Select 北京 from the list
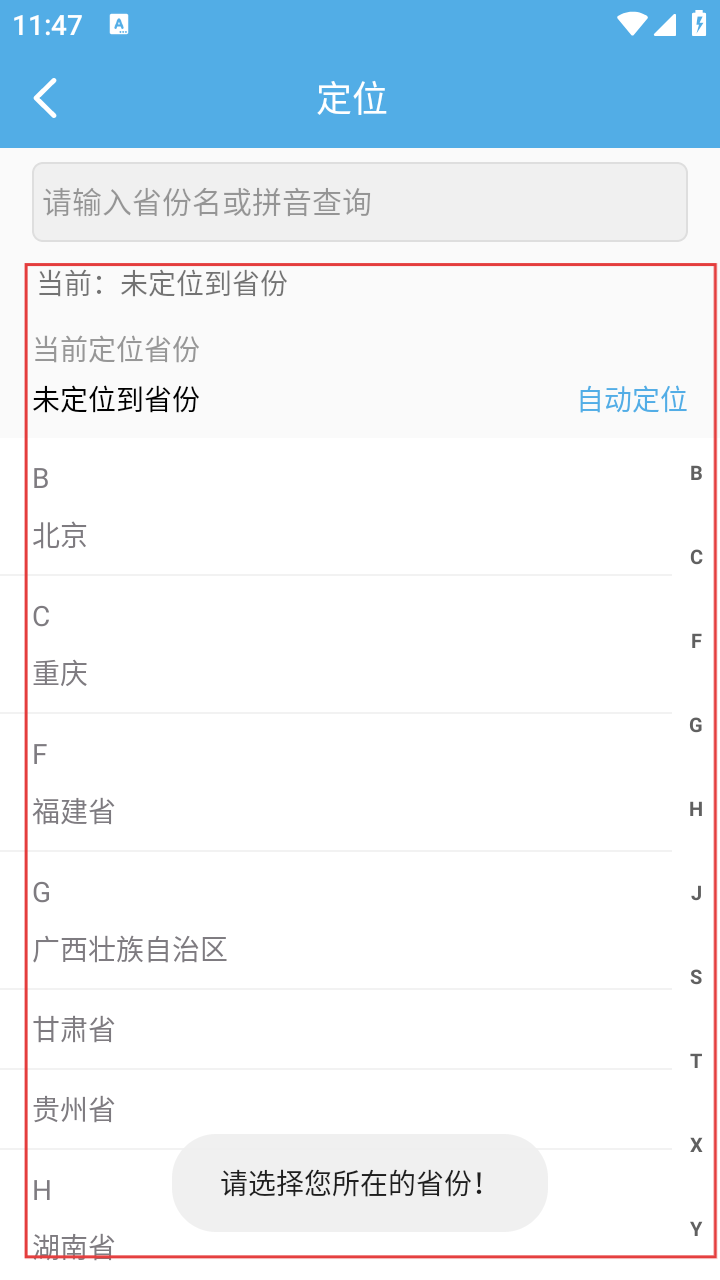The width and height of the screenshot is (720, 1280). 60,535
